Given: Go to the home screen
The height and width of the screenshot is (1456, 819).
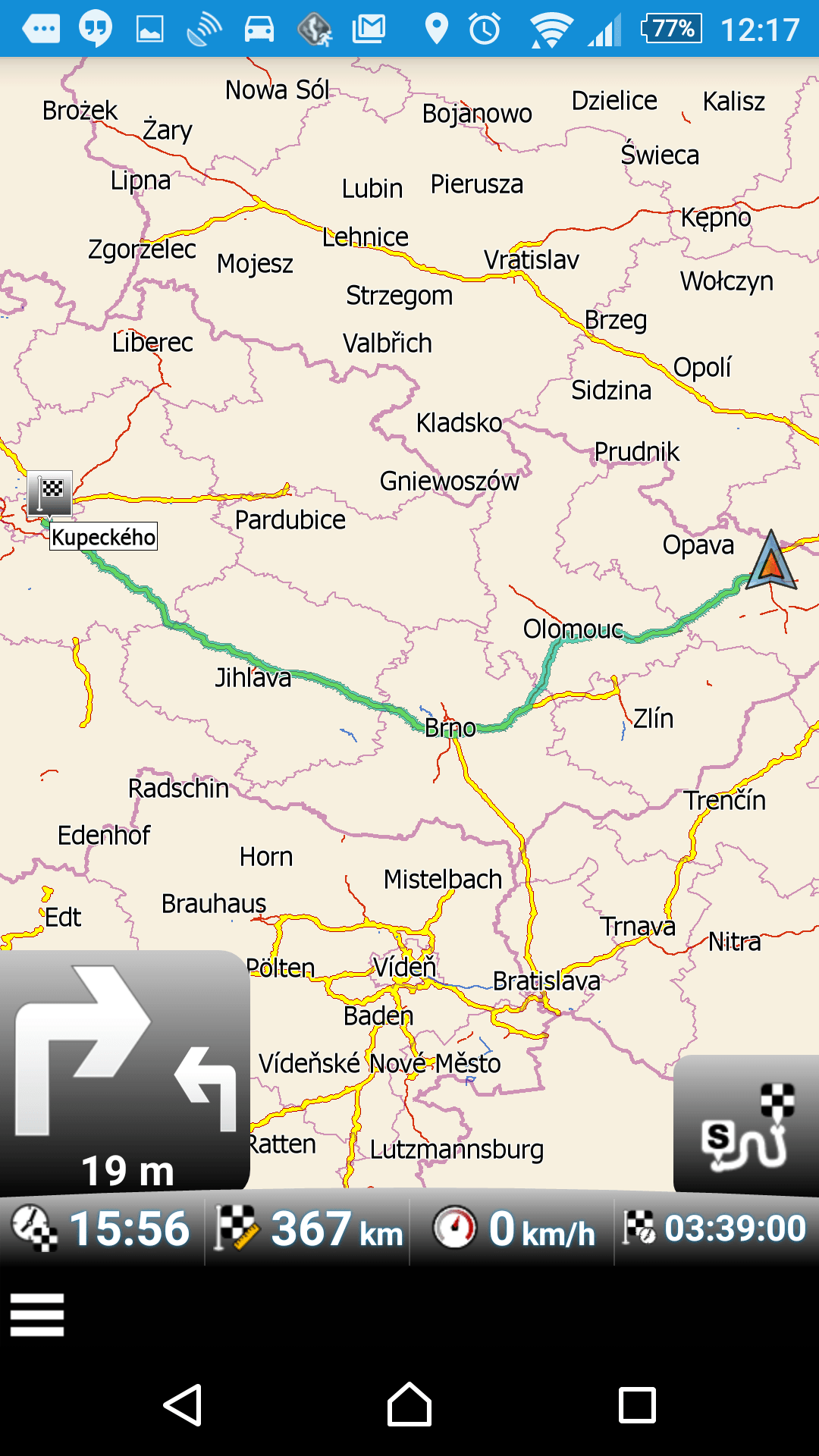Looking at the screenshot, I should [409, 1405].
